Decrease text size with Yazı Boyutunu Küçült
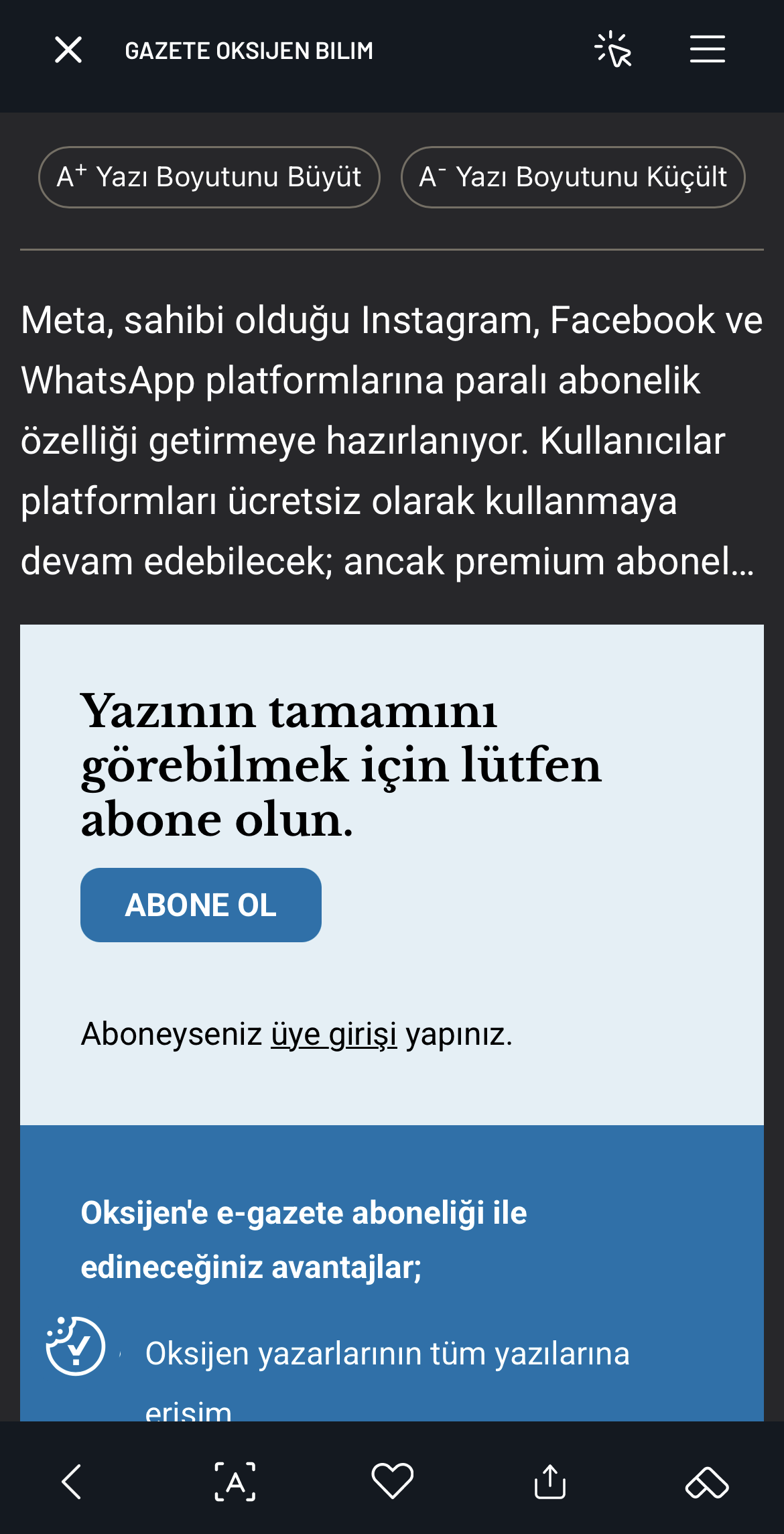The image size is (784, 1534). click(x=573, y=177)
